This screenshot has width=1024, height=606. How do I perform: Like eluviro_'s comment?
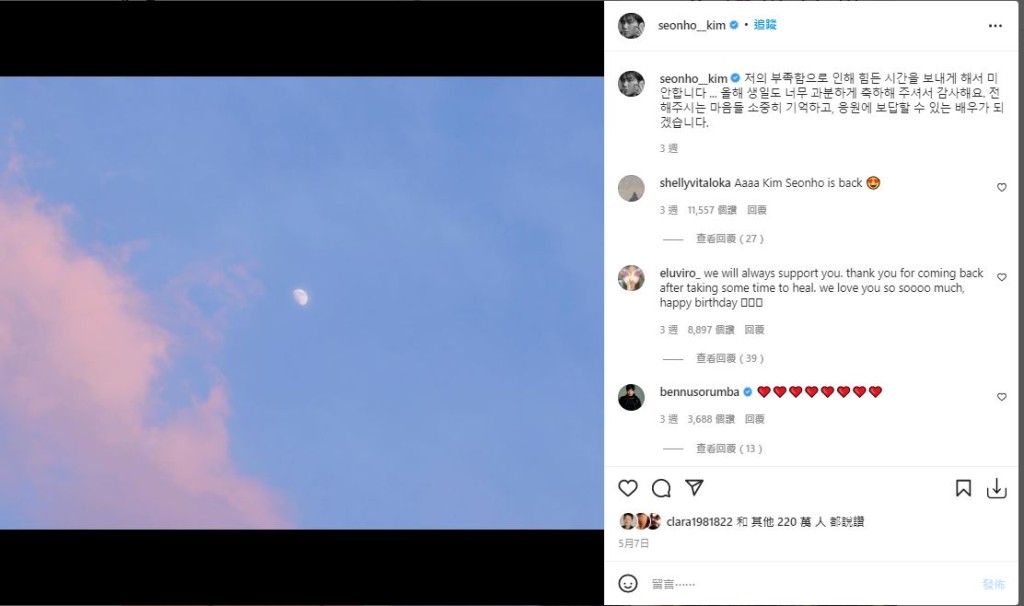coord(1001,277)
